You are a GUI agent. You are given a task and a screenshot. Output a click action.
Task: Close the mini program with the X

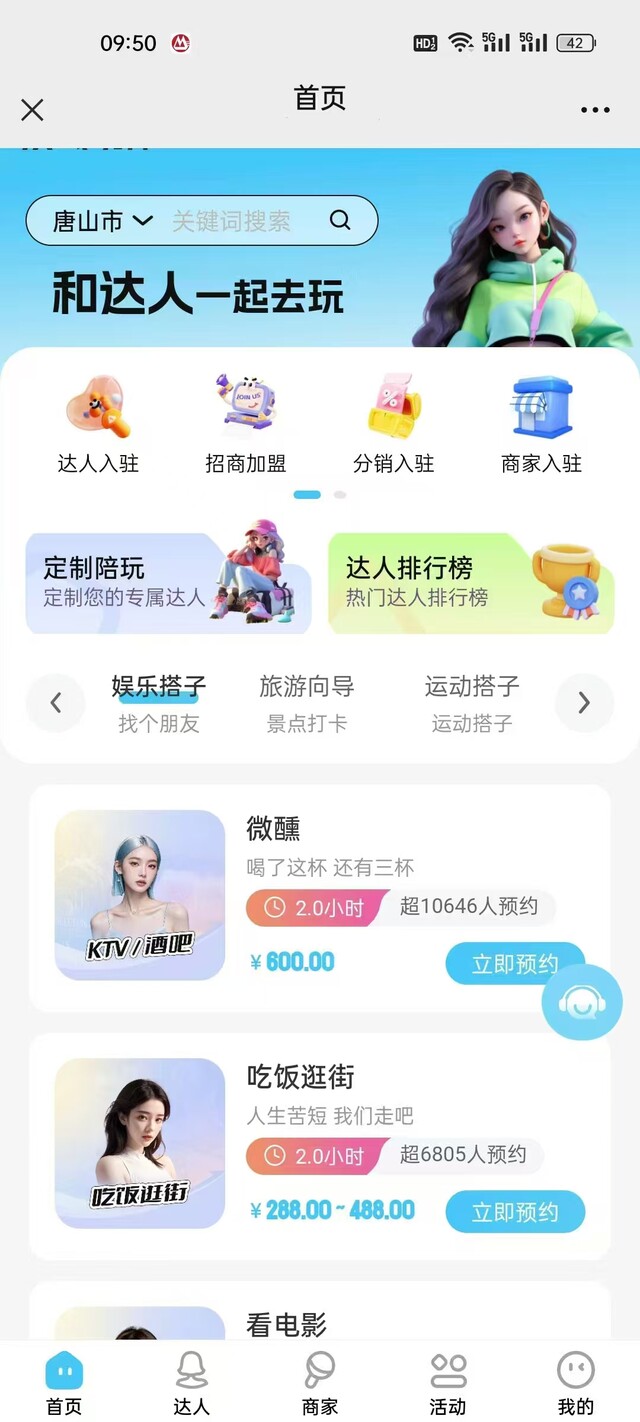(x=32, y=109)
